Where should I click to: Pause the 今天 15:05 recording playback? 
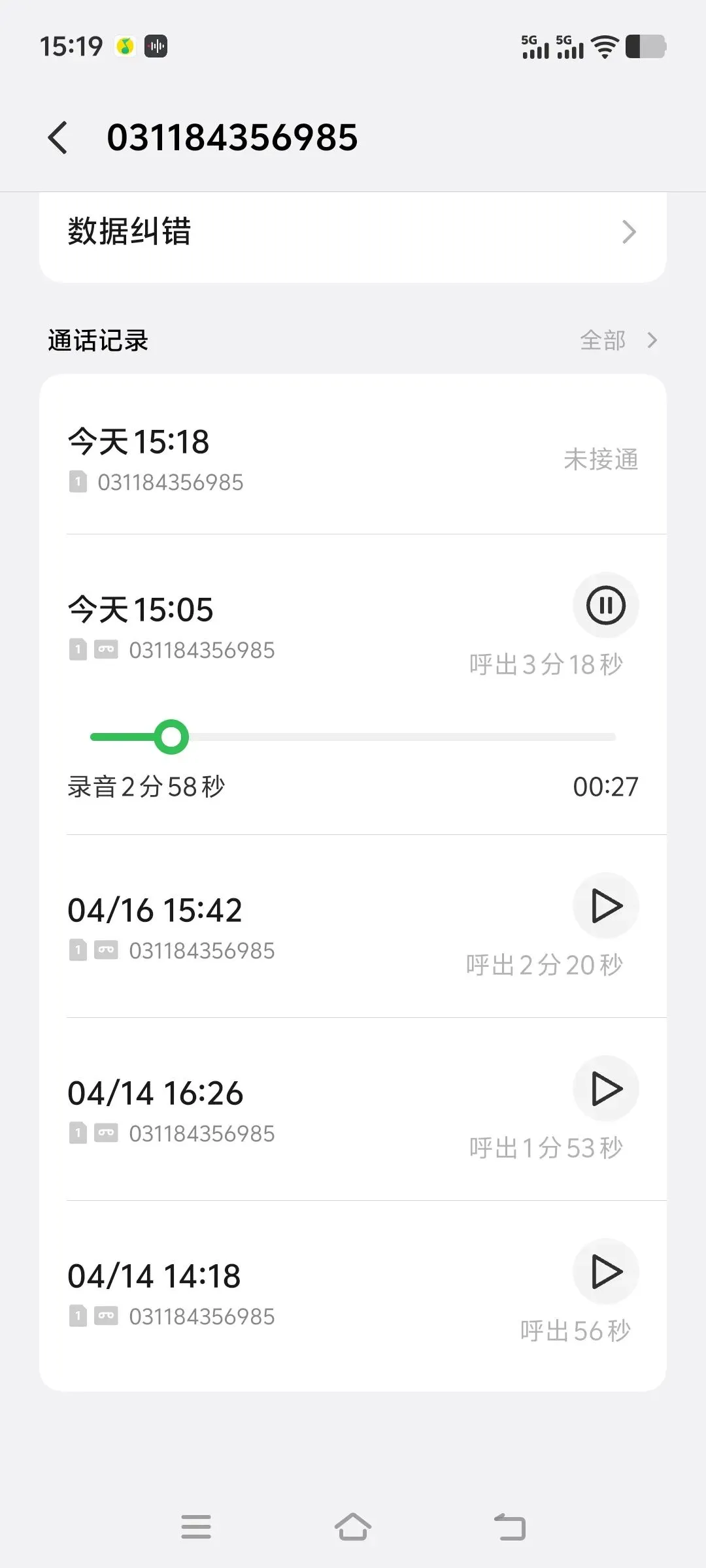(x=605, y=606)
